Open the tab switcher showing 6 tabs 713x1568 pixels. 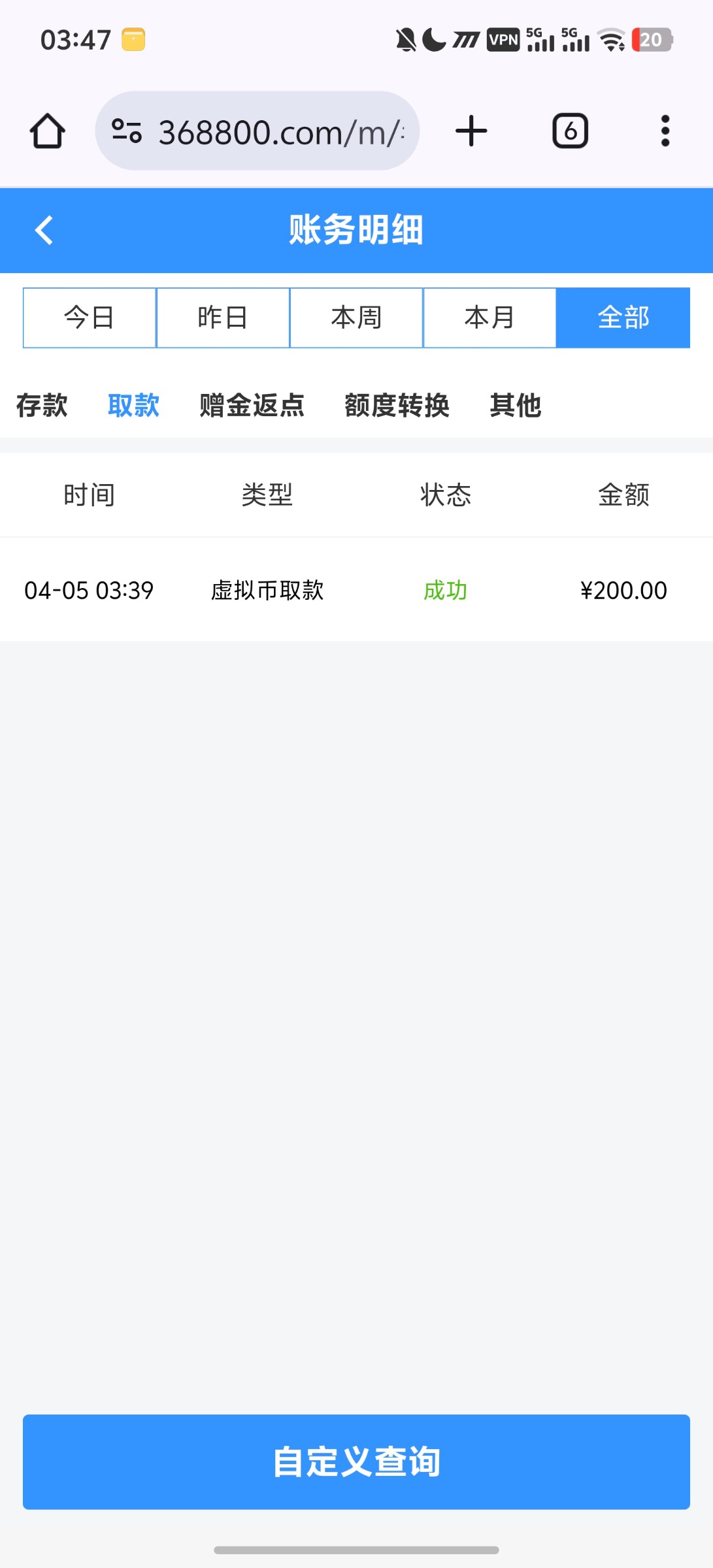tap(570, 131)
